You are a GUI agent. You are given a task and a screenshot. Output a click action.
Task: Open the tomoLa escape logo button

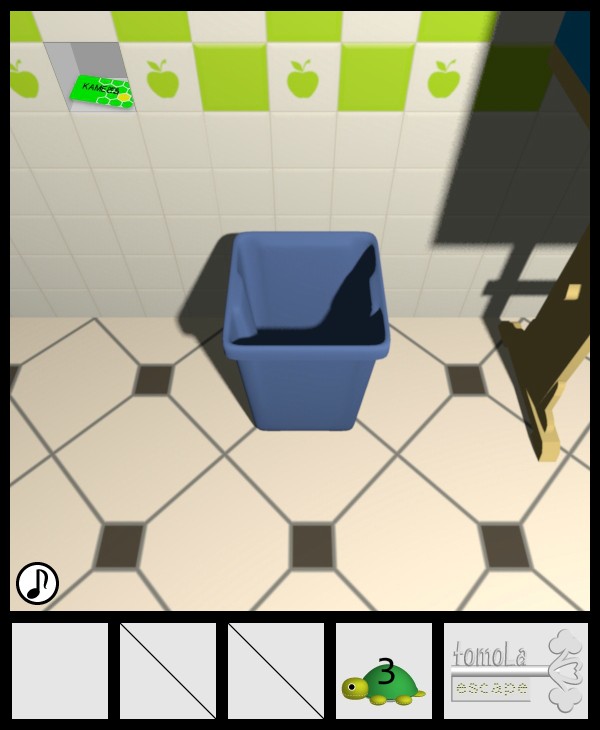click(515, 671)
